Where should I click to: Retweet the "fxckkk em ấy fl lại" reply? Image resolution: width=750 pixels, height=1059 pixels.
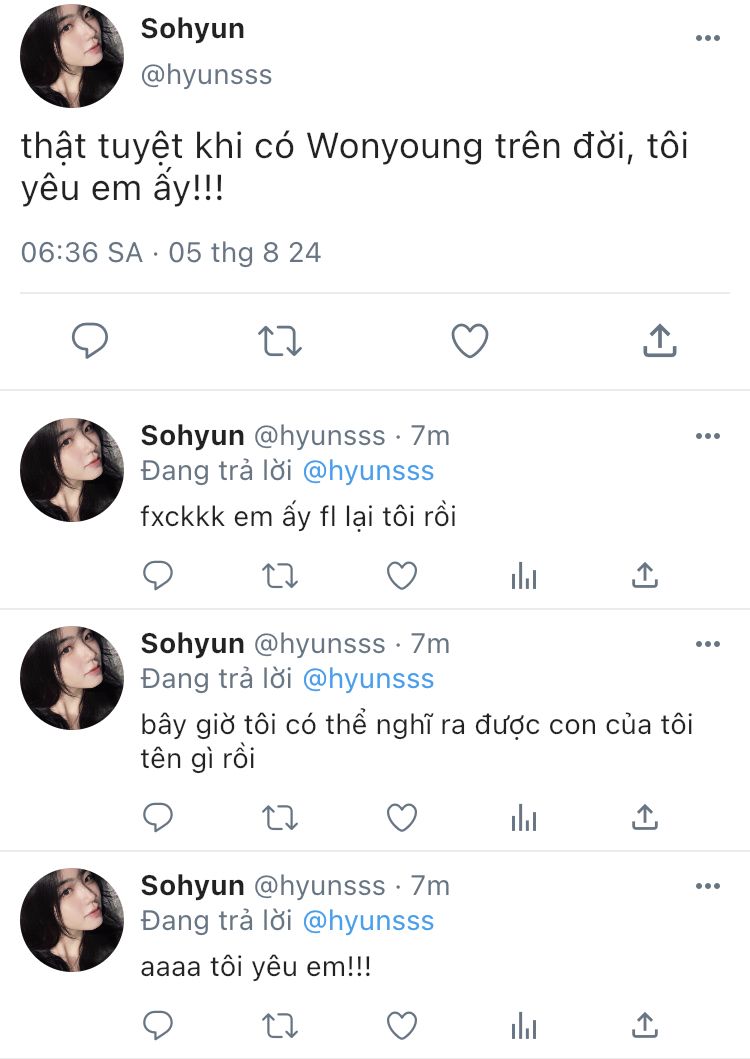280,575
